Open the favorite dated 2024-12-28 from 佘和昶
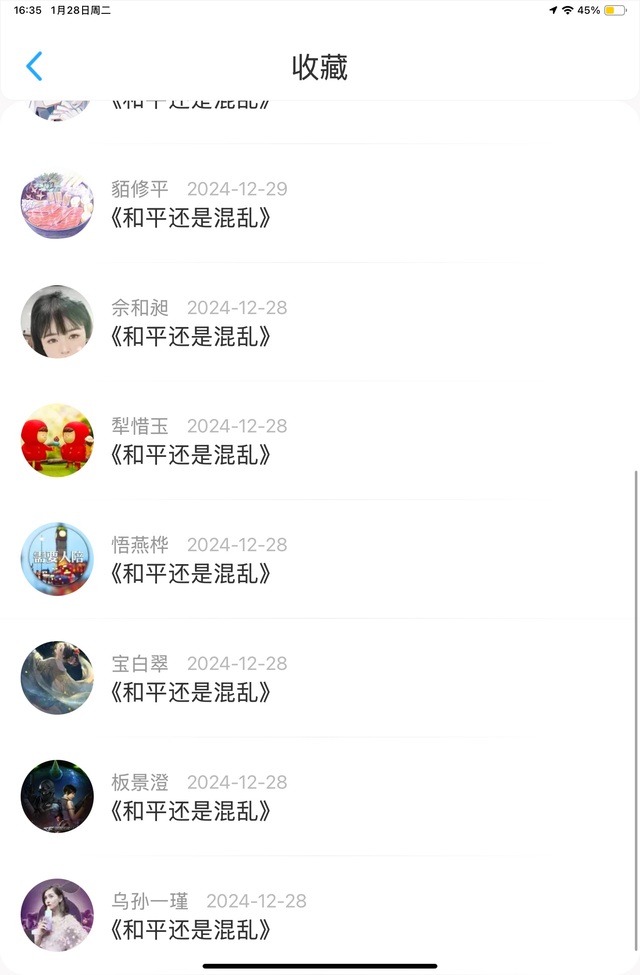Screen dimensions: 640x975 click(x=191, y=336)
